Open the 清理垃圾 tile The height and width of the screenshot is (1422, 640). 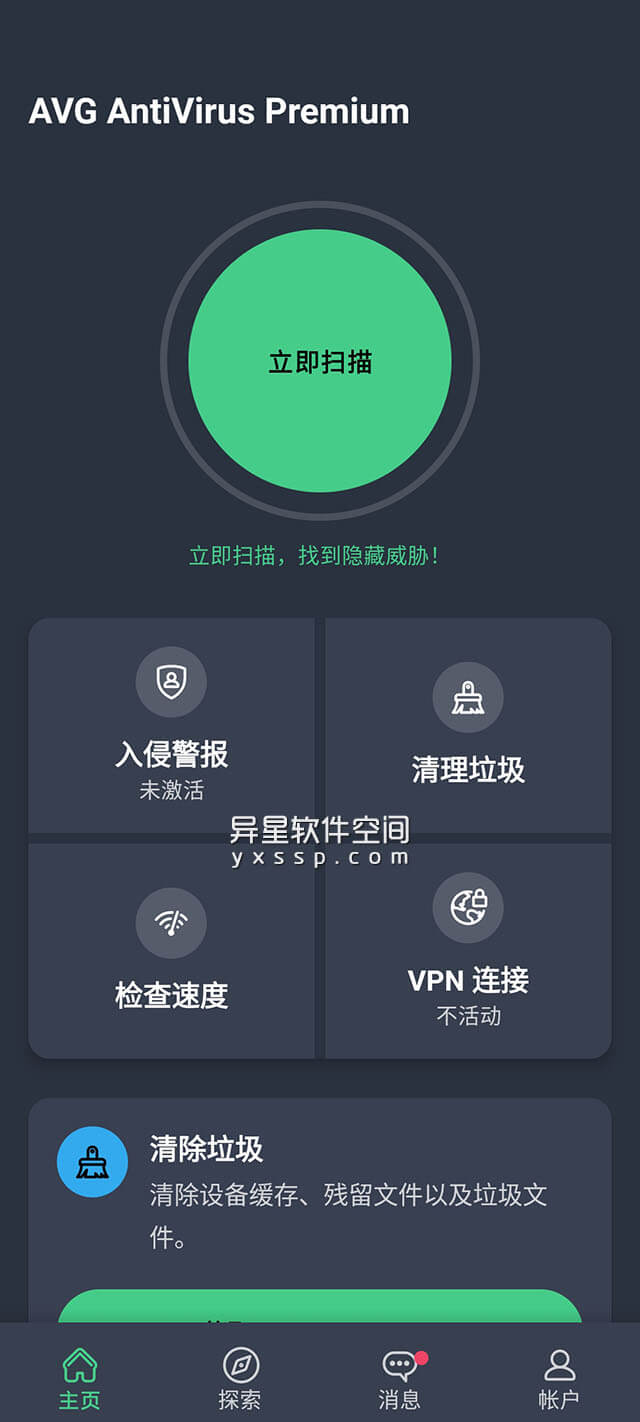[x=468, y=726]
